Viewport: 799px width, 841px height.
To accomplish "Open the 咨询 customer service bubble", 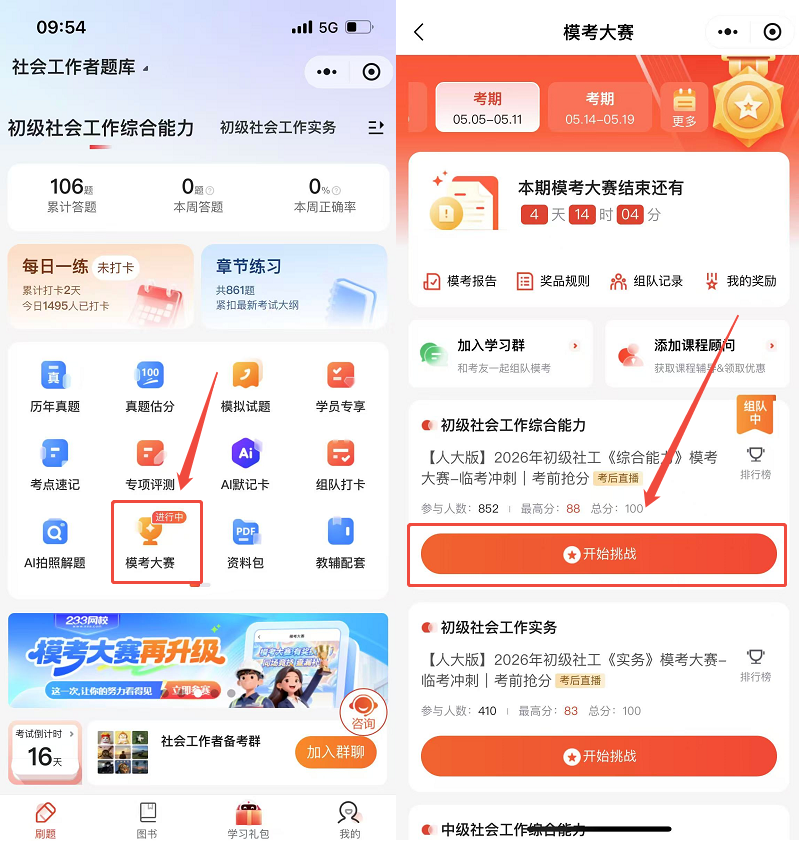I will [x=363, y=711].
